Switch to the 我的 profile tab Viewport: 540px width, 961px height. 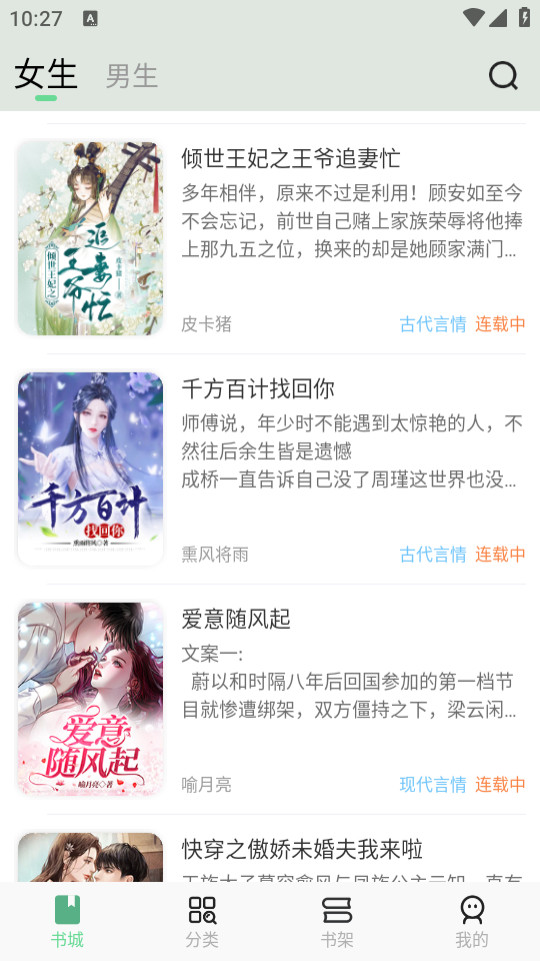coord(472,921)
